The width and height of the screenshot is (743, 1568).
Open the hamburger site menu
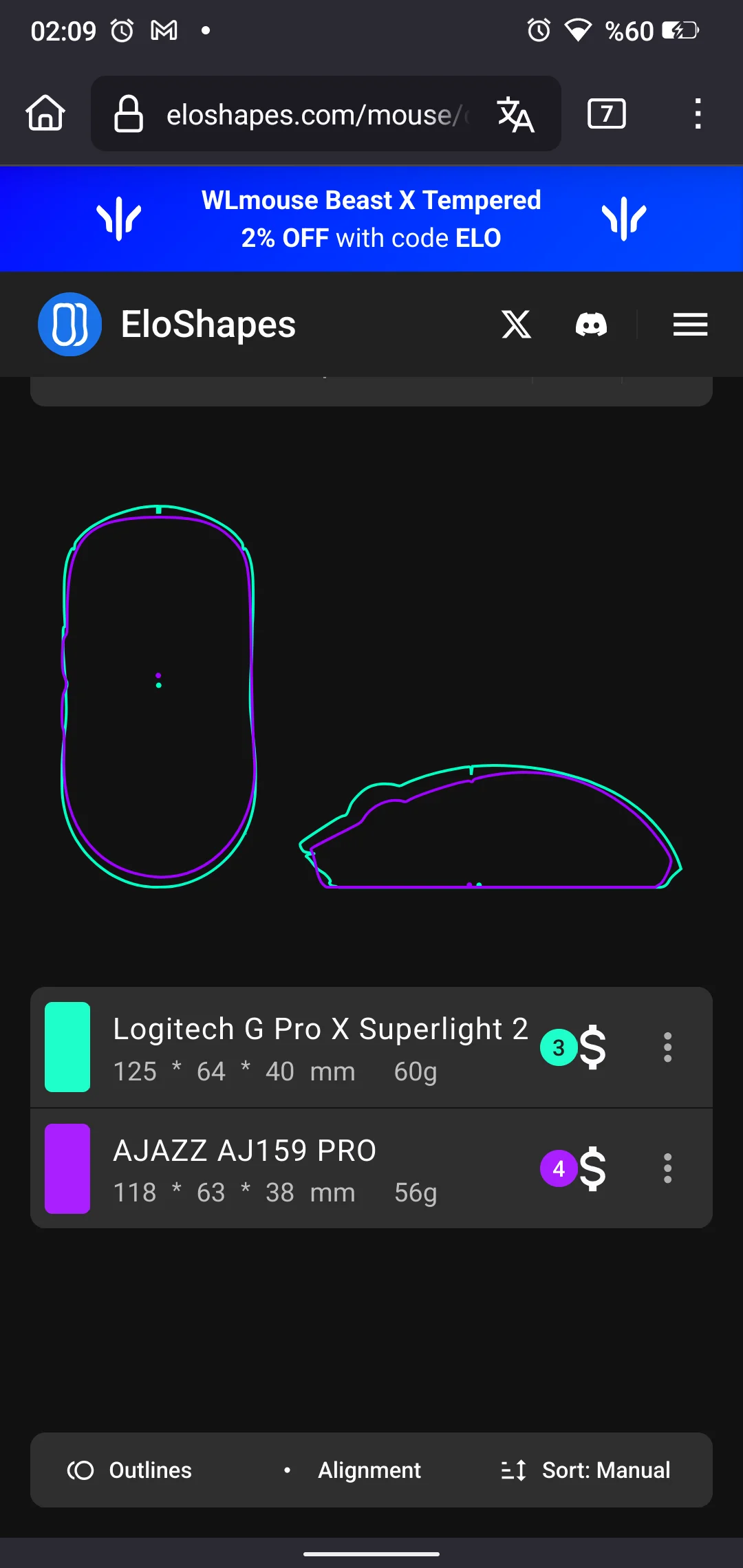point(690,325)
